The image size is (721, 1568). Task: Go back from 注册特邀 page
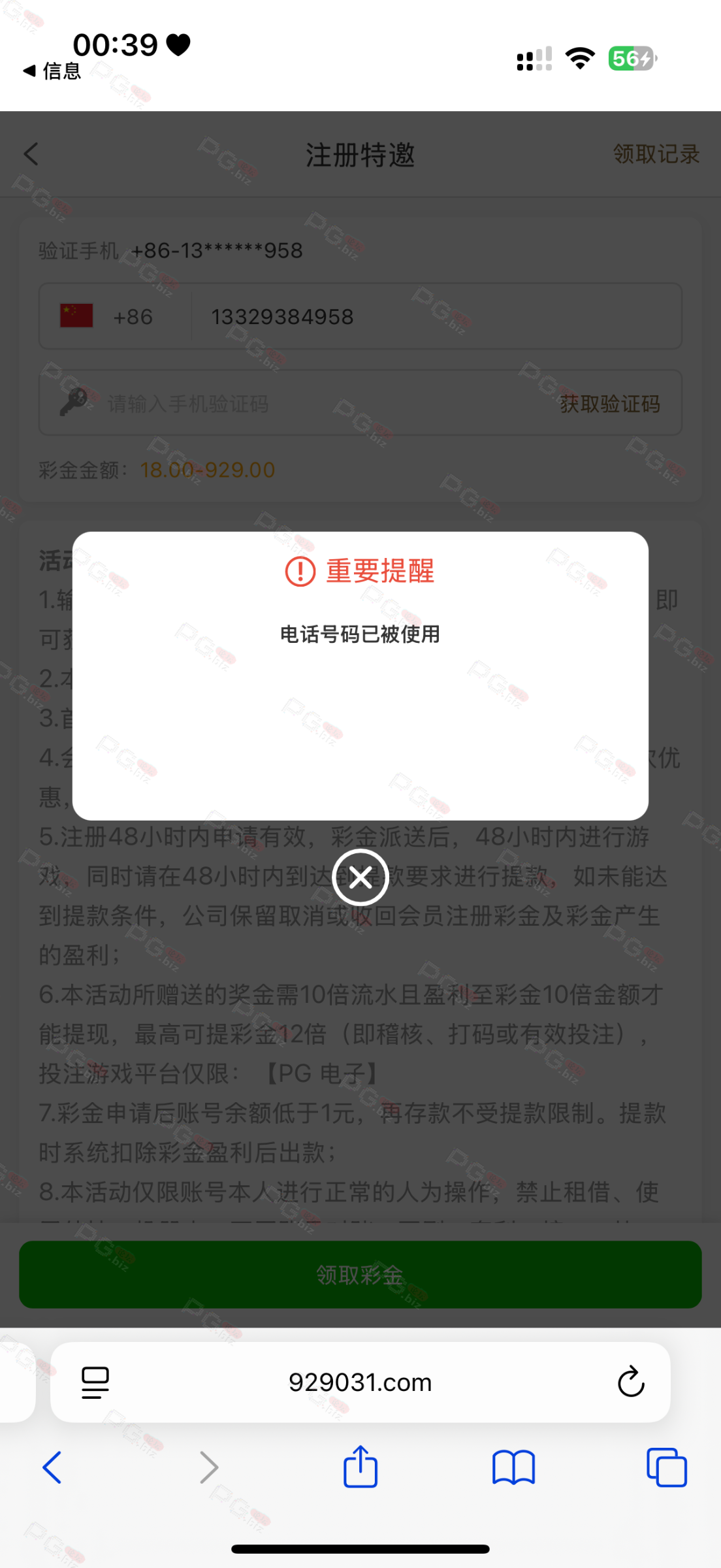coord(31,154)
